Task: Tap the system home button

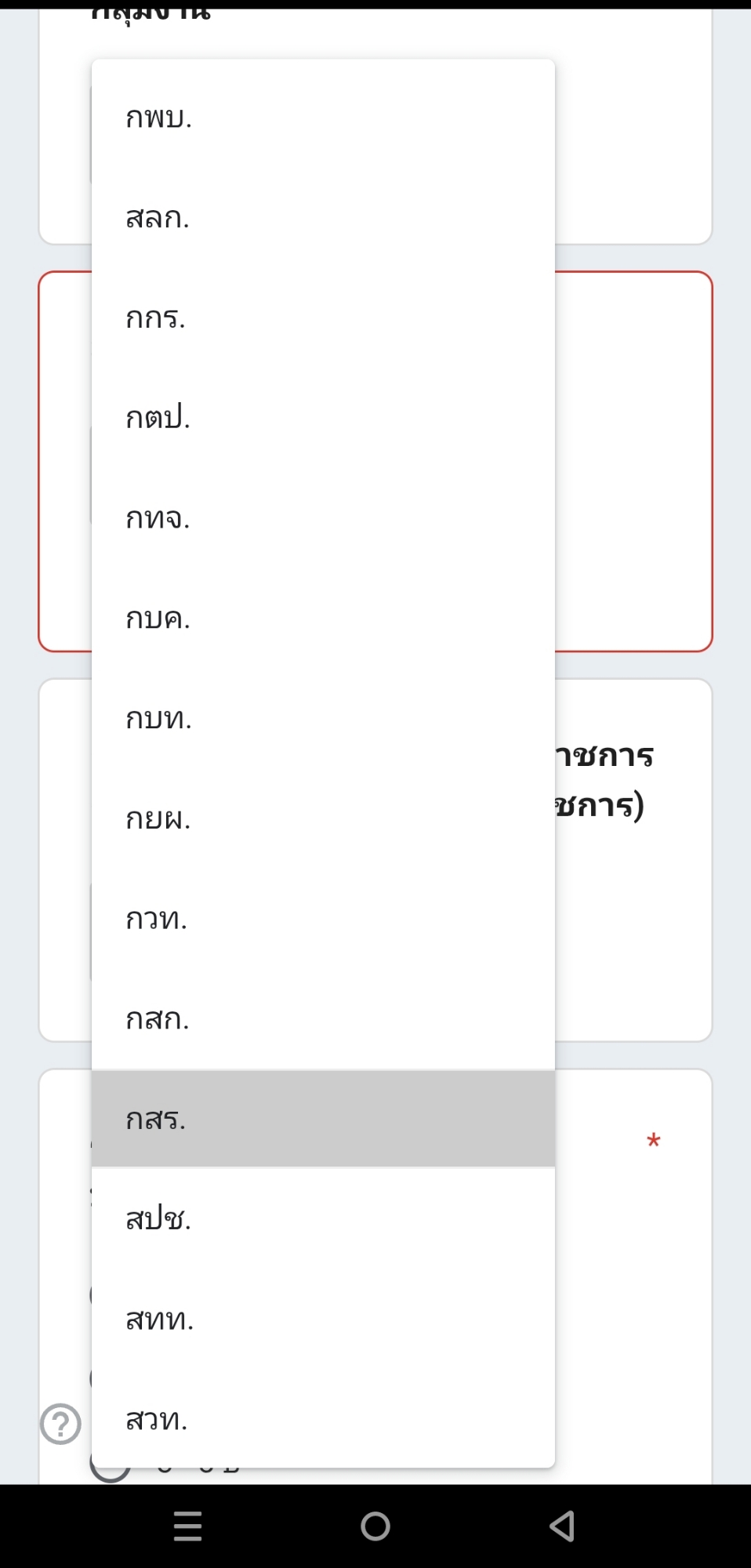Action: [x=375, y=1526]
